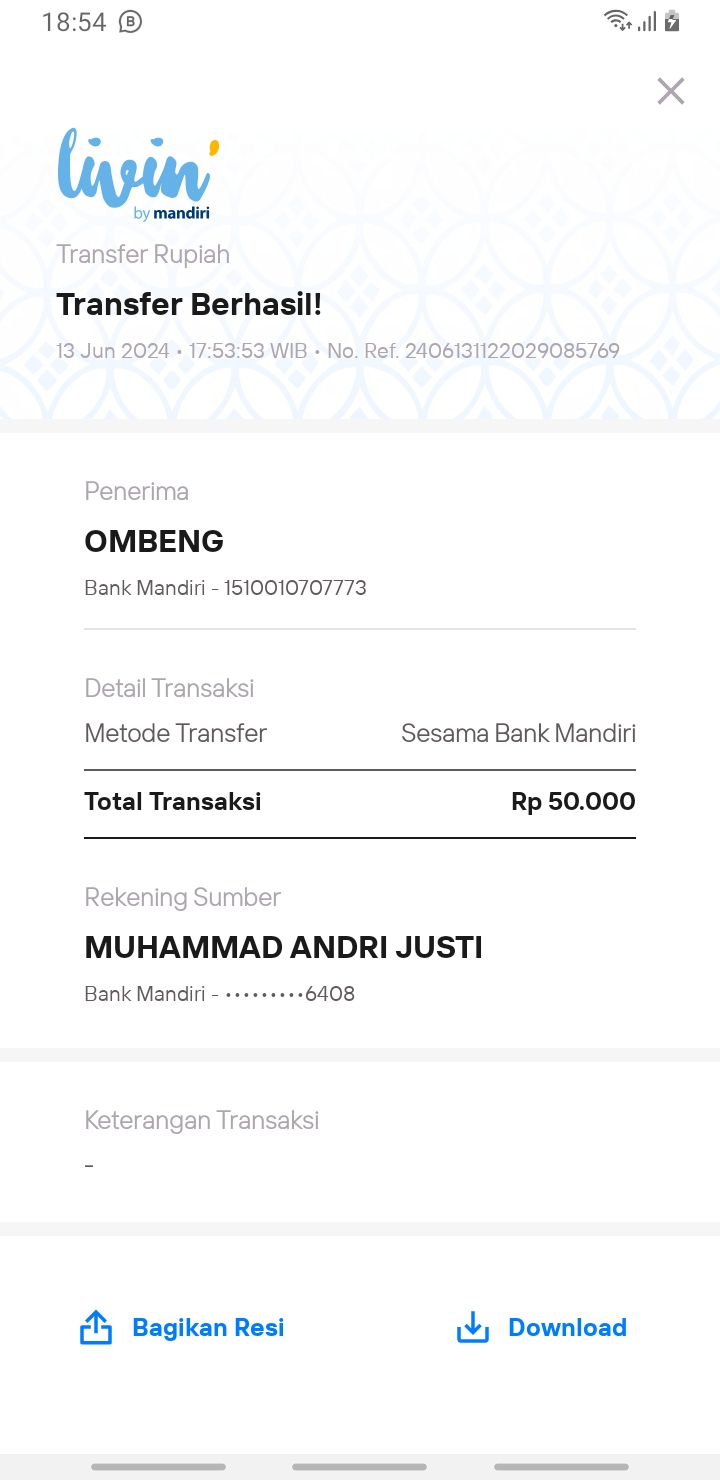Close the transfer receipt screen

coord(671,91)
